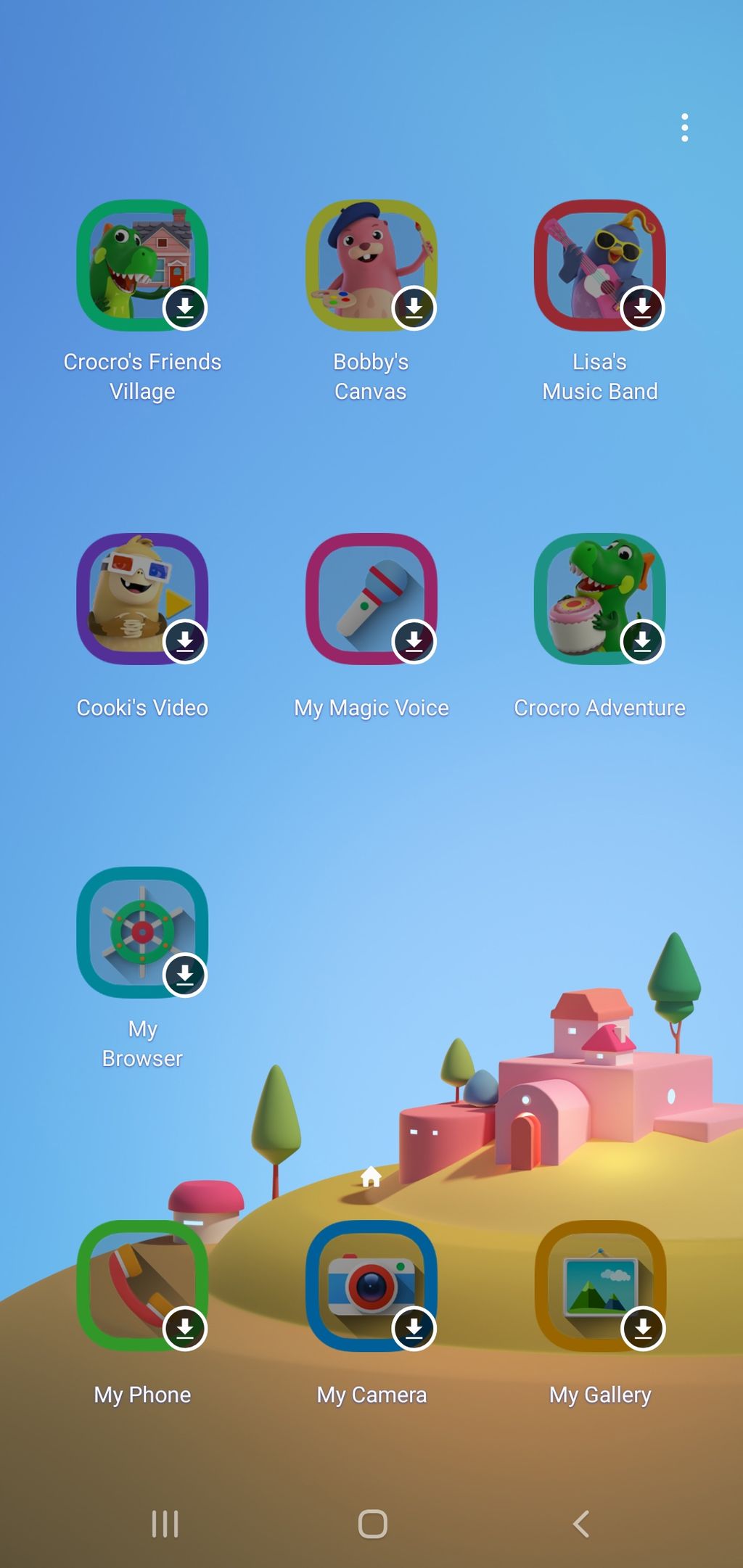Open Lisa's Music Band
The image size is (743, 1568).
599,265
